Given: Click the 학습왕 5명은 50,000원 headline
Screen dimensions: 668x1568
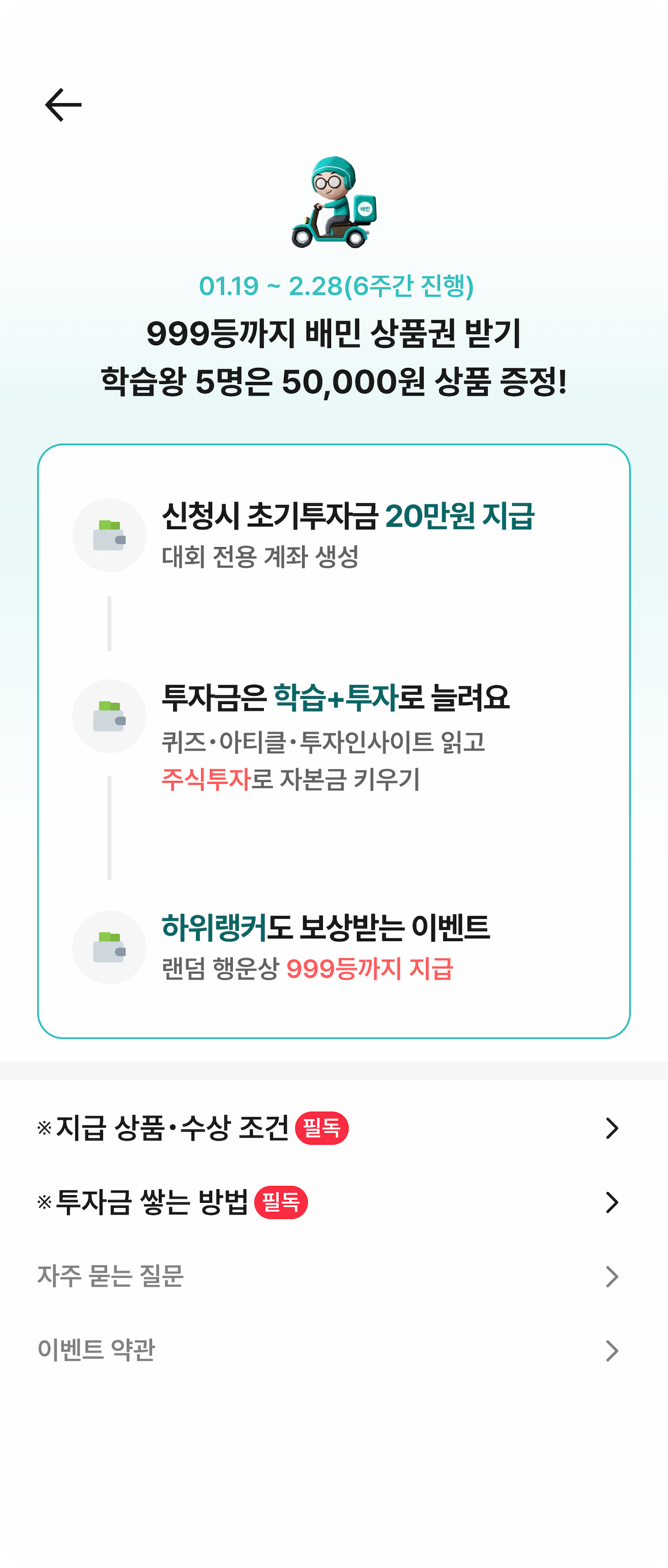Looking at the screenshot, I should point(335,379).
